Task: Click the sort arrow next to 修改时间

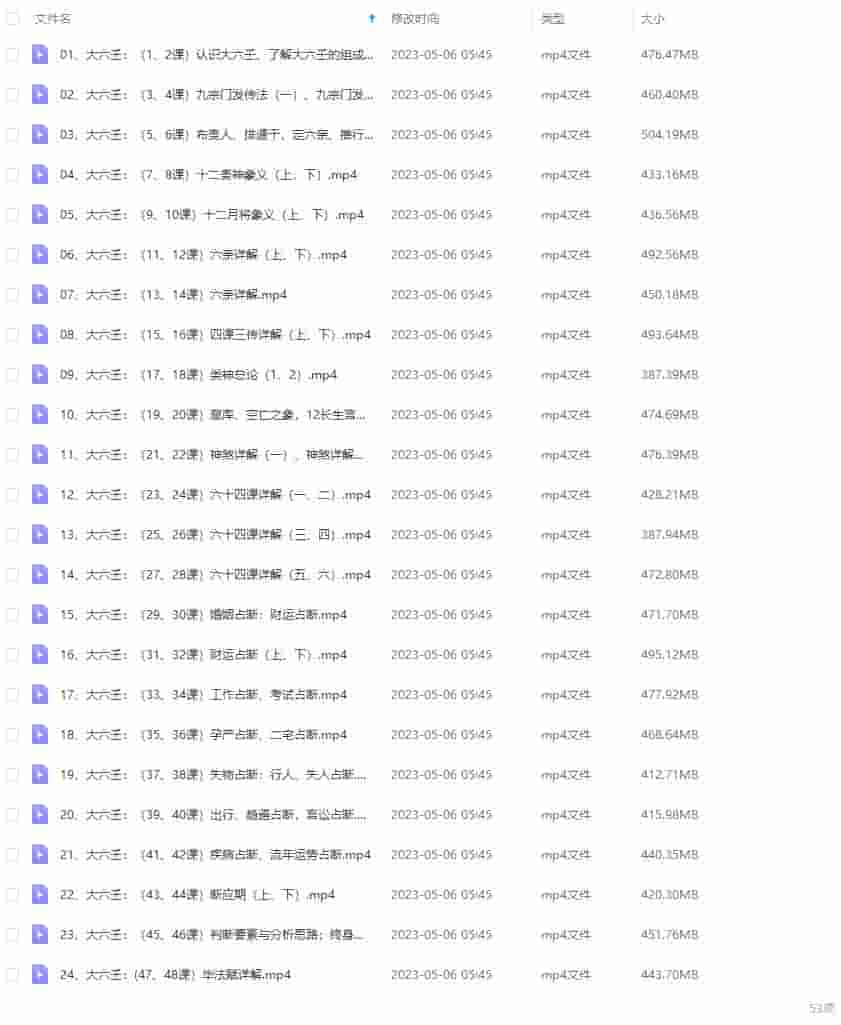Action: point(371,18)
